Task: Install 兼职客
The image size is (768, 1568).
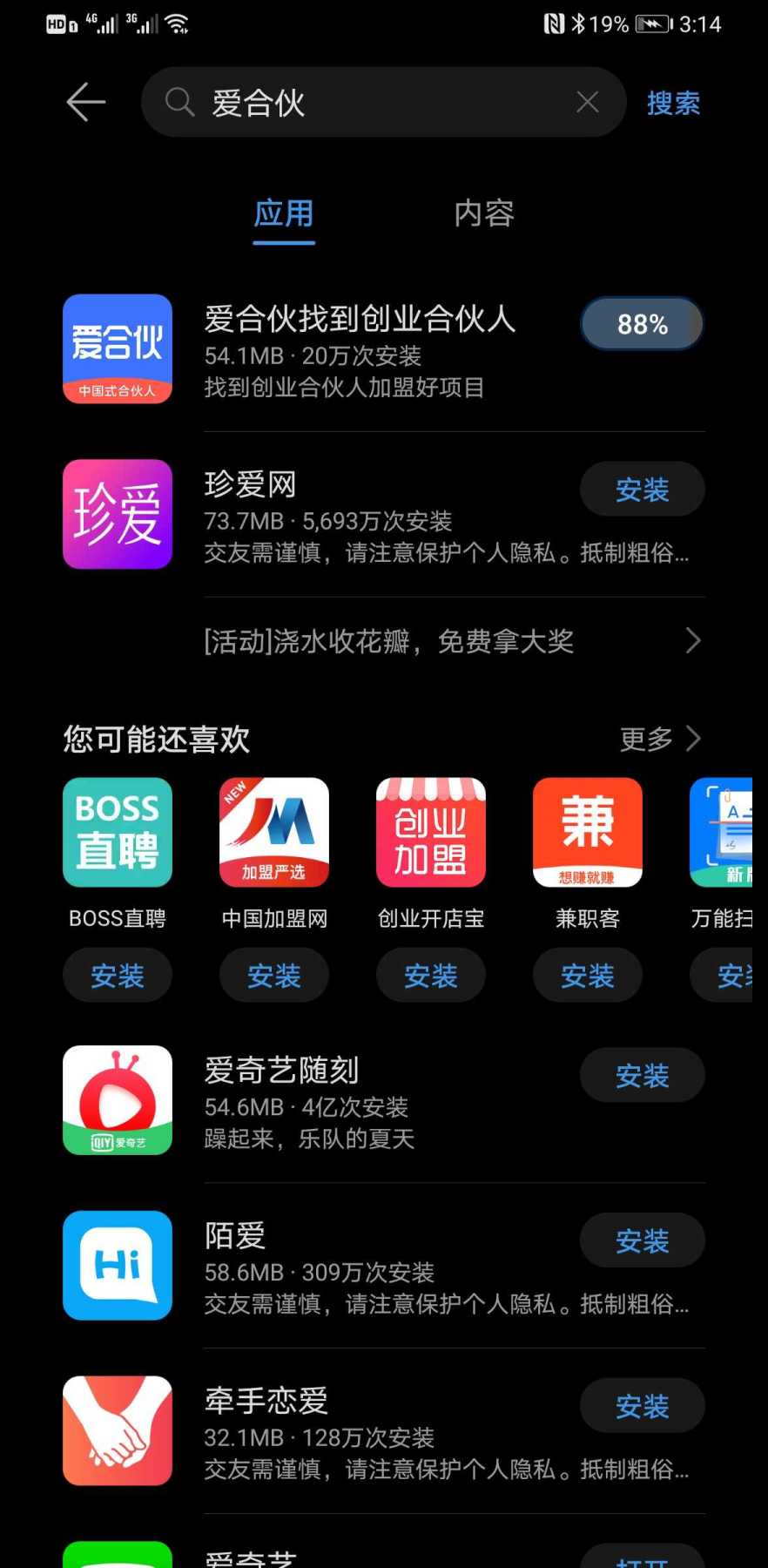Action: point(588,976)
